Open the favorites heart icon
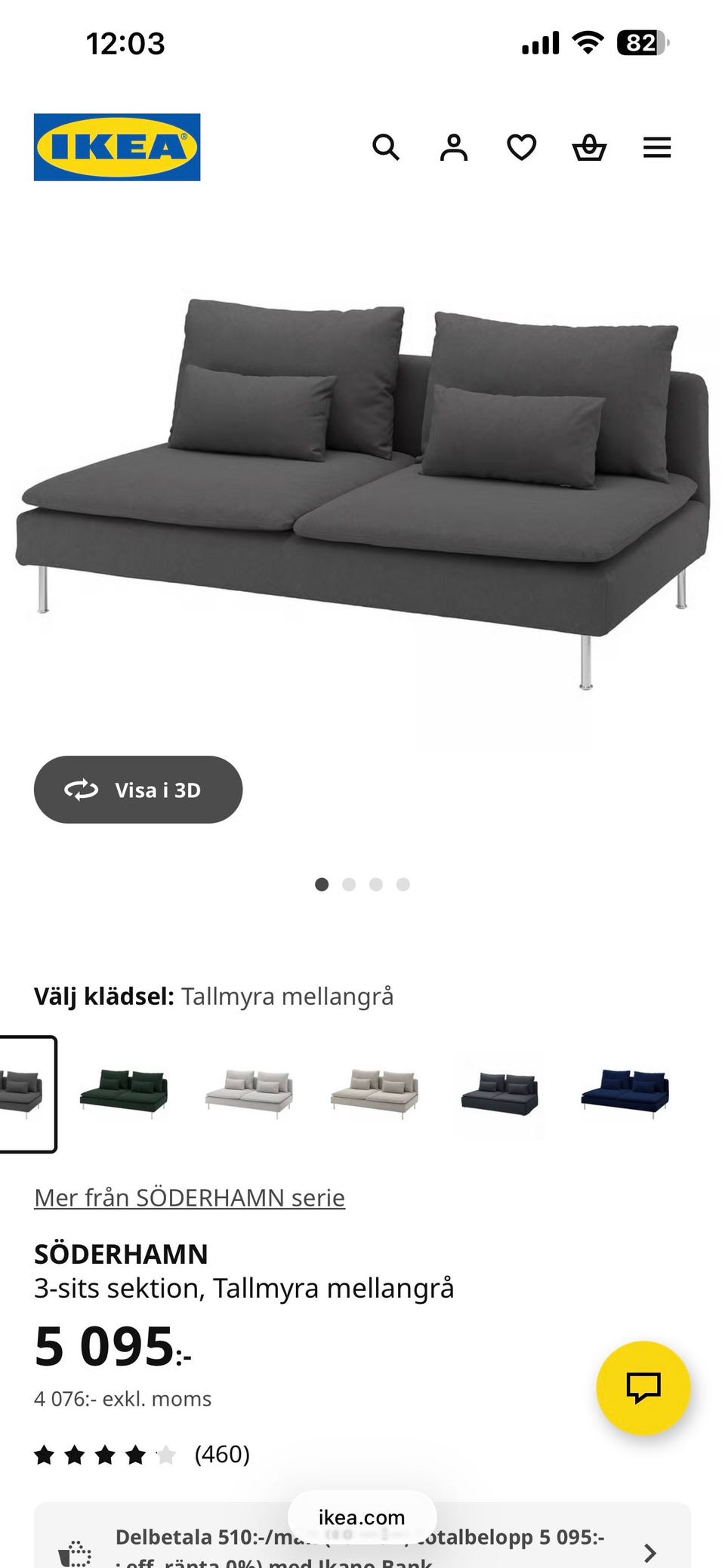The width and height of the screenshot is (725, 1568). point(522,147)
